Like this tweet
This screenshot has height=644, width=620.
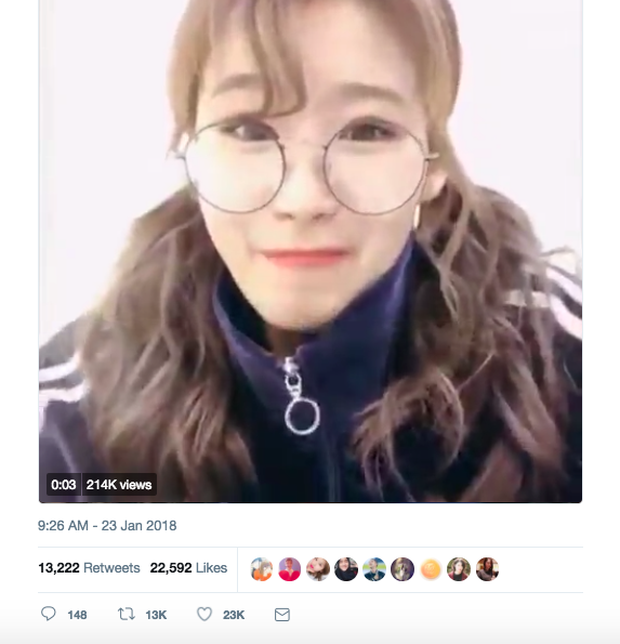point(204,614)
